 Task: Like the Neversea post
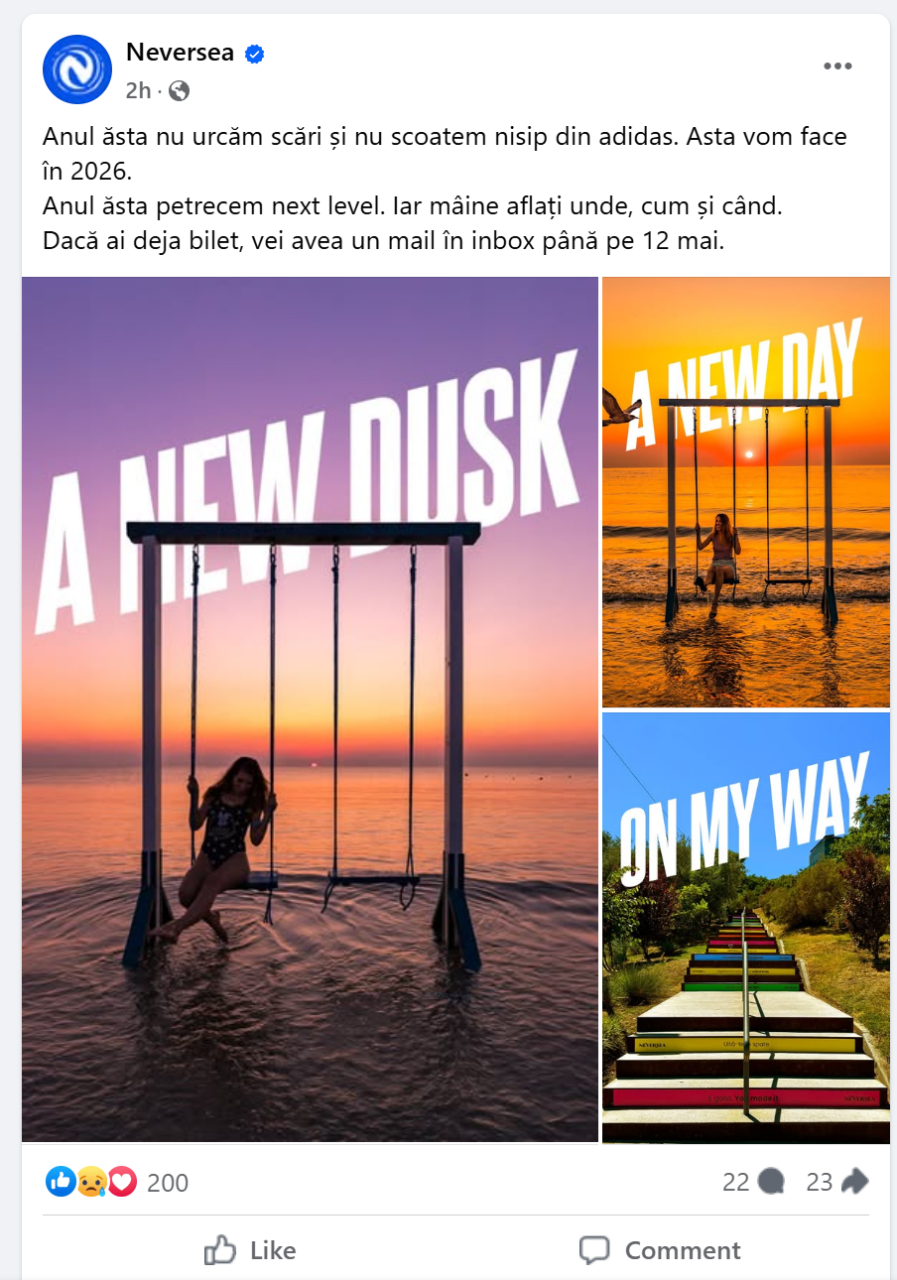[250, 1250]
